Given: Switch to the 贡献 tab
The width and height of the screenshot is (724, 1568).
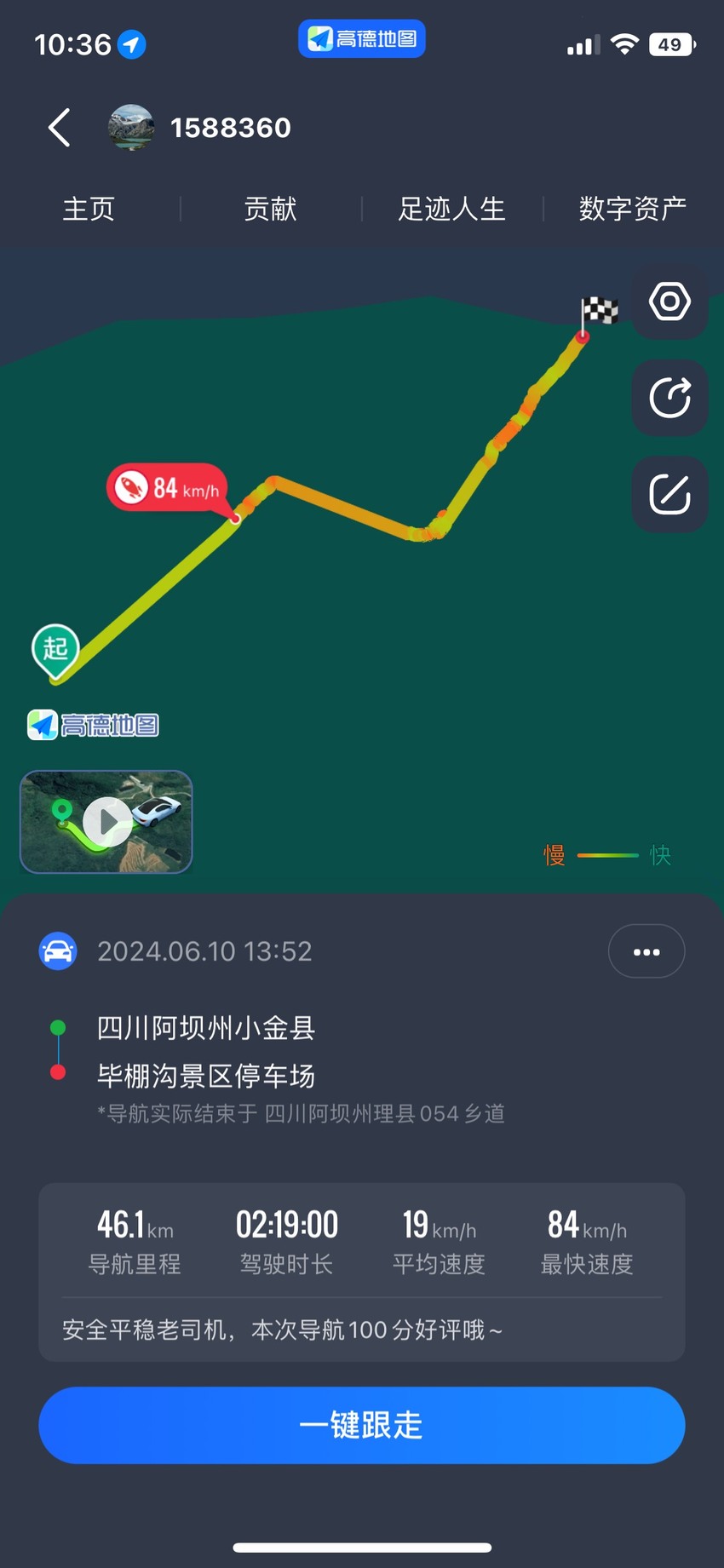Looking at the screenshot, I should click(x=270, y=209).
